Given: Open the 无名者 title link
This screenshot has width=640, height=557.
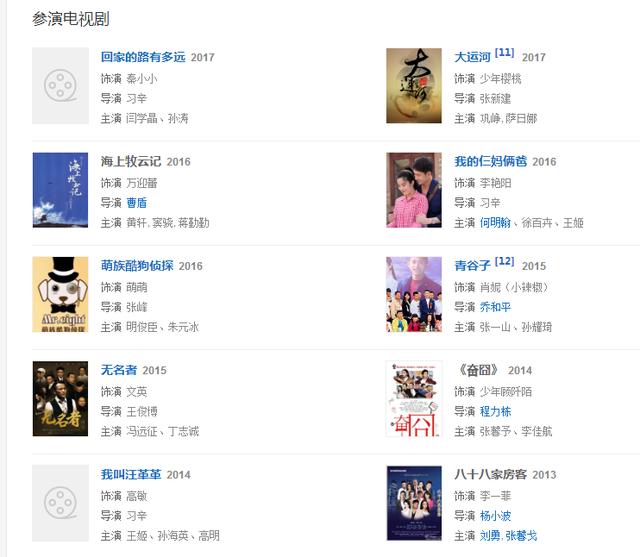Looking at the screenshot, I should tap(119, 370).
